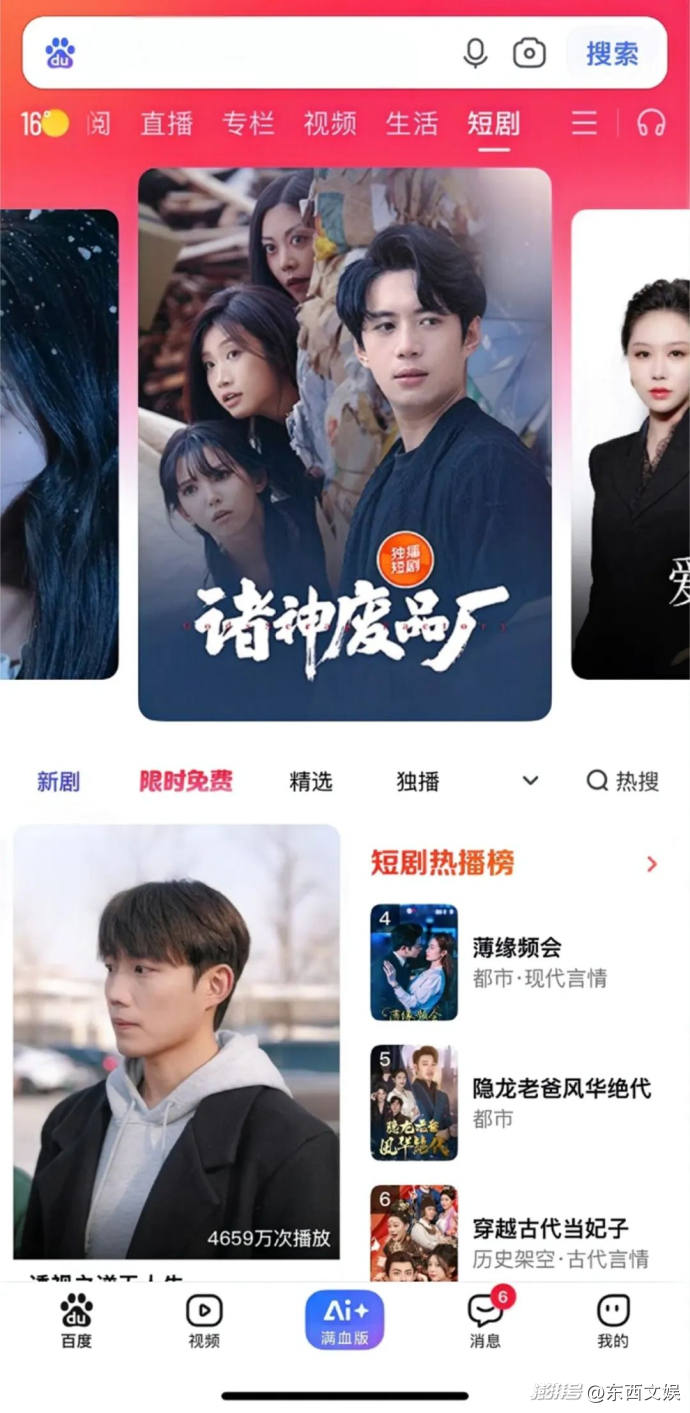
Task: Start voice search with the microphone icon
Action: pos(475,53)
